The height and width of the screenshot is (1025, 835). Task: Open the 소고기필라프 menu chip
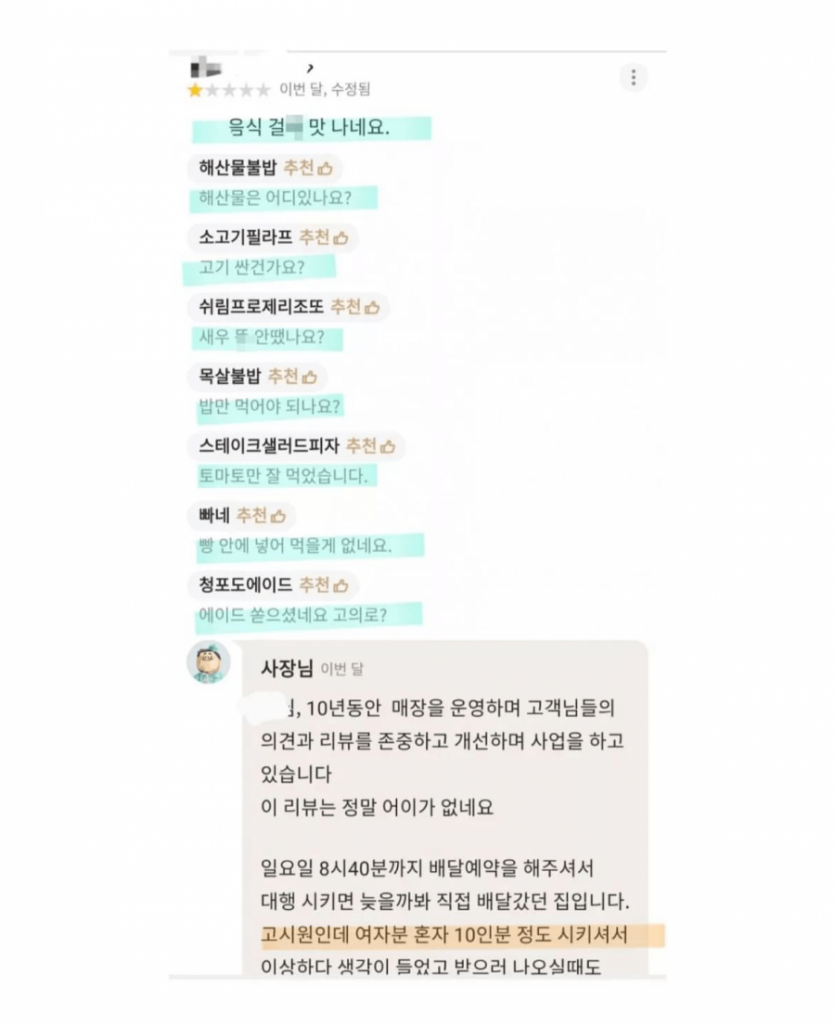tap(273, 237)
